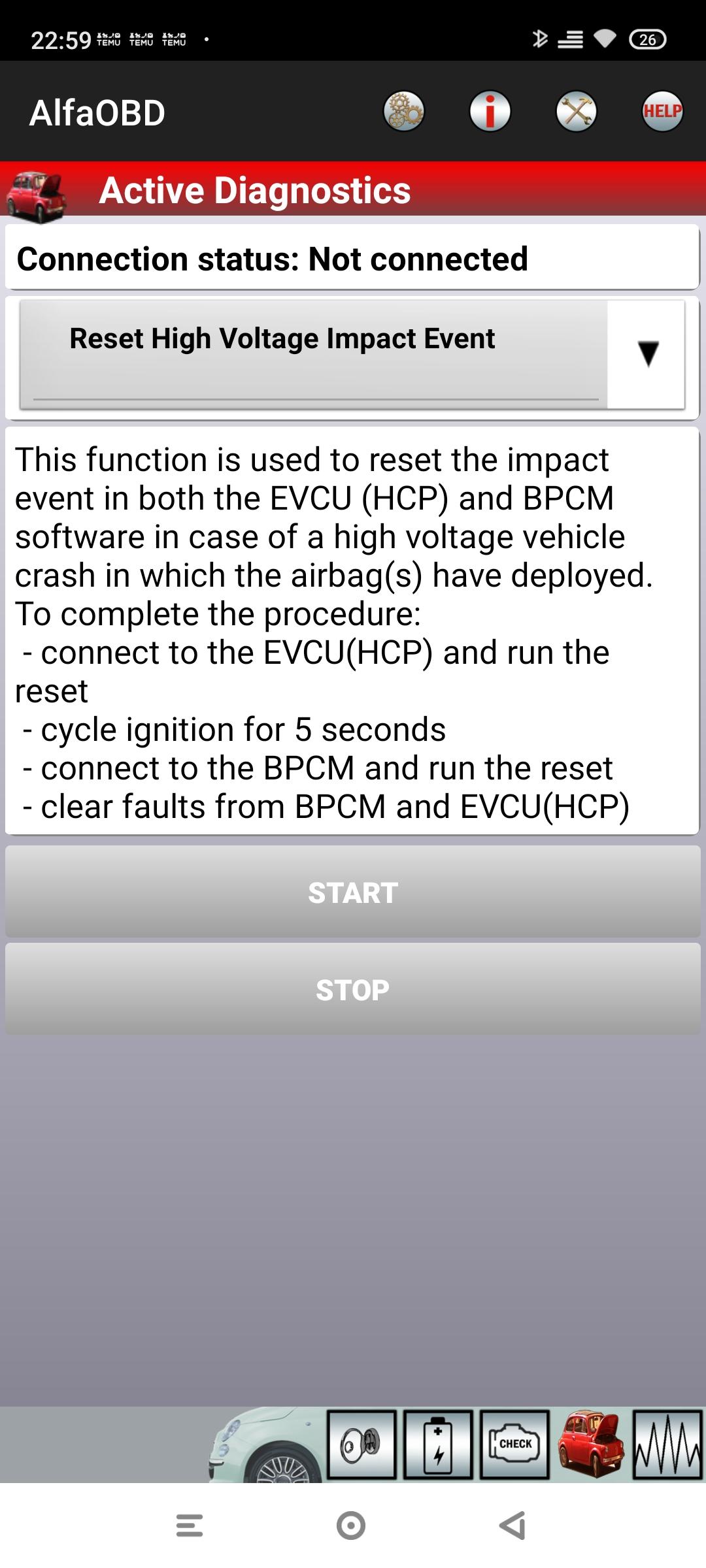Go back with the system back button
Viewport: 706px width, 1568px height.
pos(513,1526)
